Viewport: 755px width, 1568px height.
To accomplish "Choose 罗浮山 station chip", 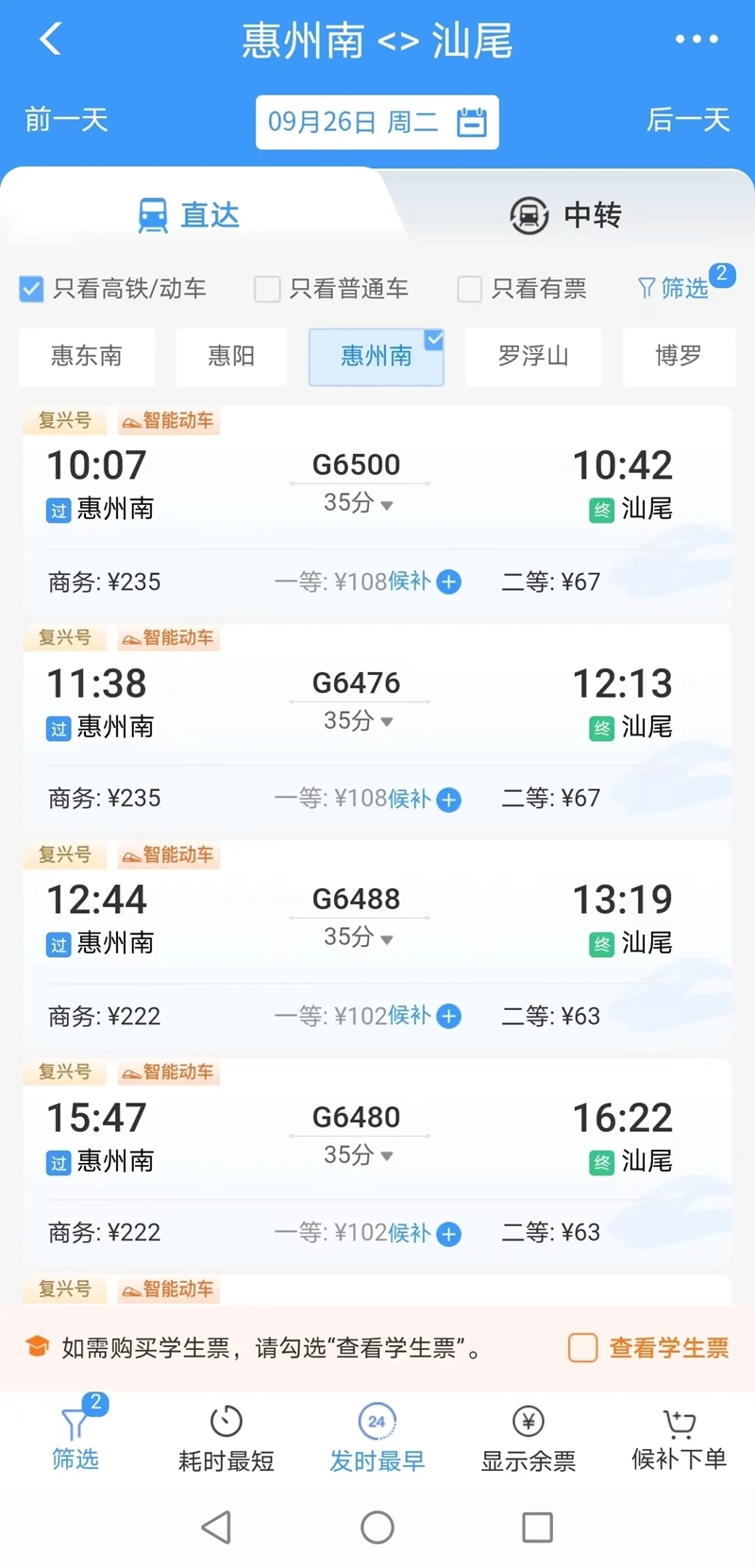I will click(533, 356).
